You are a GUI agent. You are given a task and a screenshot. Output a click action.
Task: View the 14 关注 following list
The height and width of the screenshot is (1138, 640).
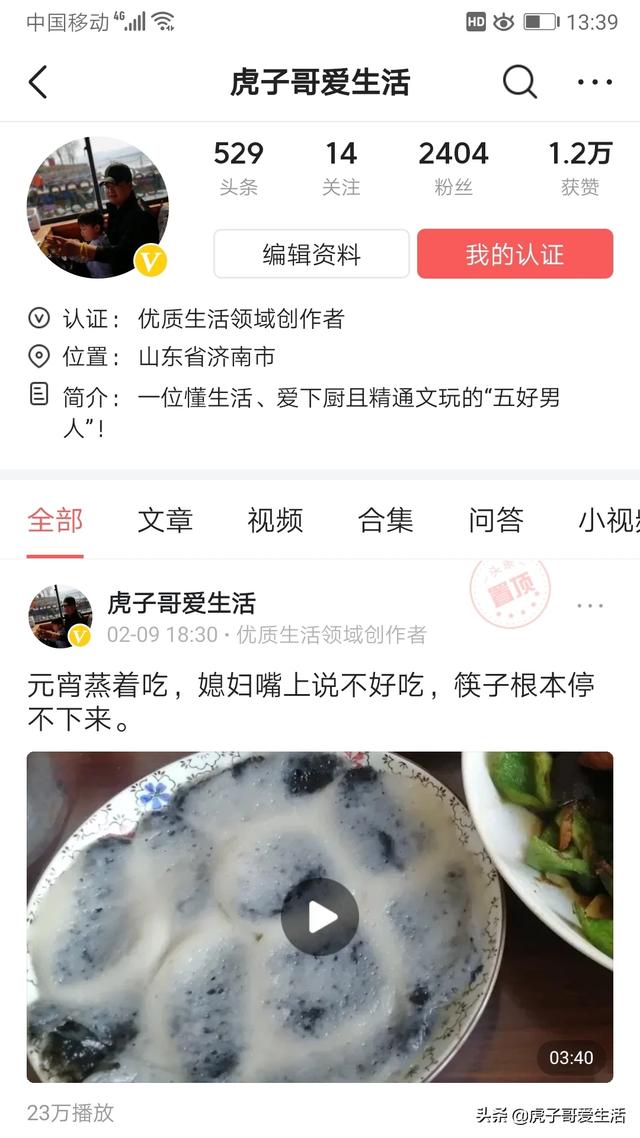[341, 167]
